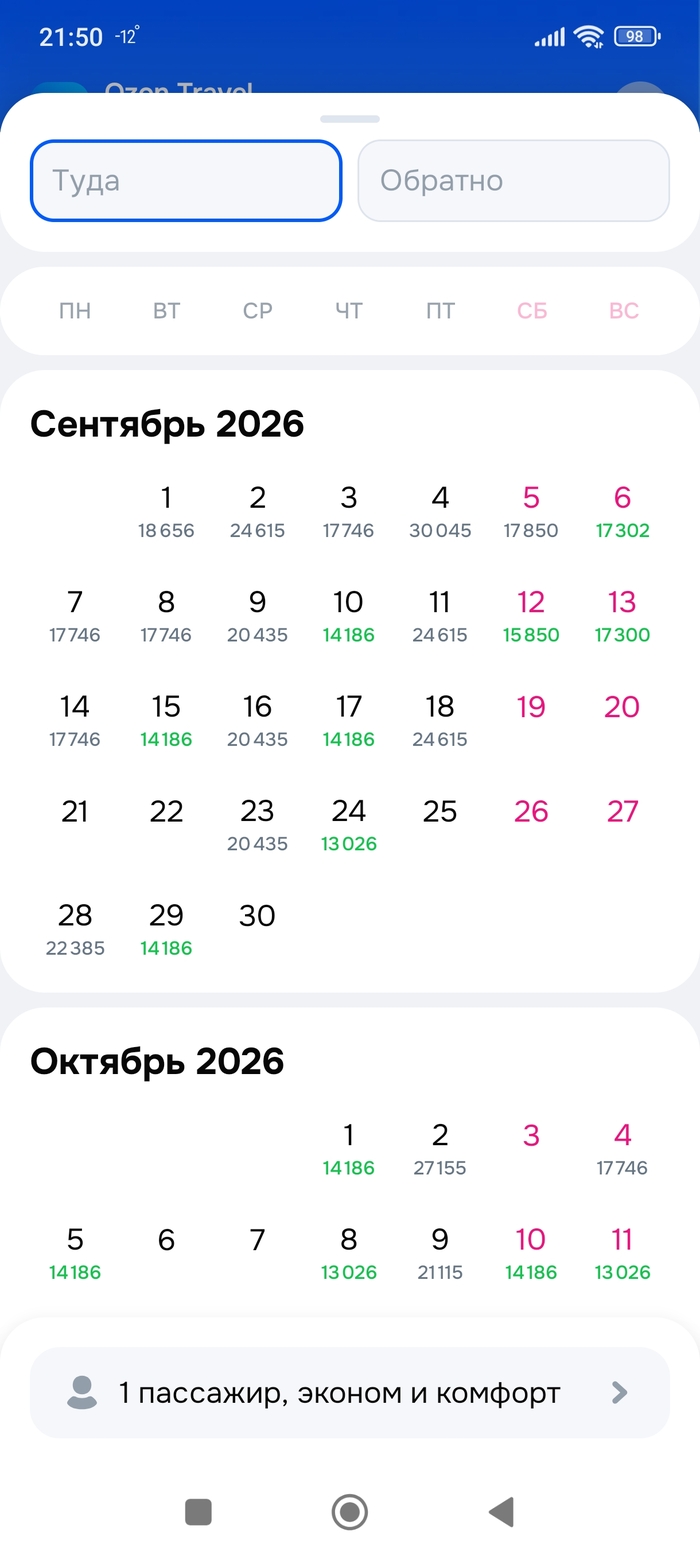Pick September 12 priced 15 850
This screenshot has width=700, height=1556.
531,615
